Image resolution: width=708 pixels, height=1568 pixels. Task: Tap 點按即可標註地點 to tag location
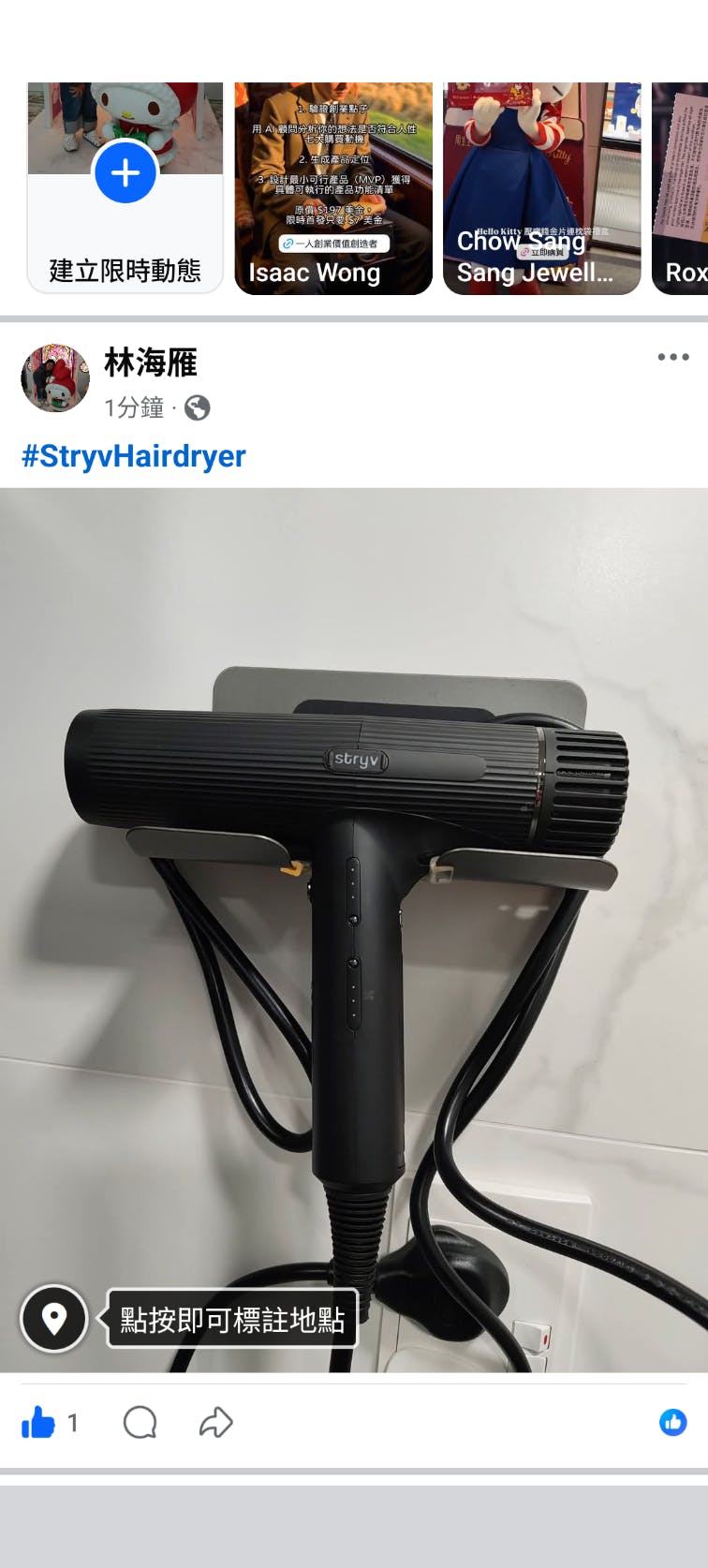tap(231, 1319)
